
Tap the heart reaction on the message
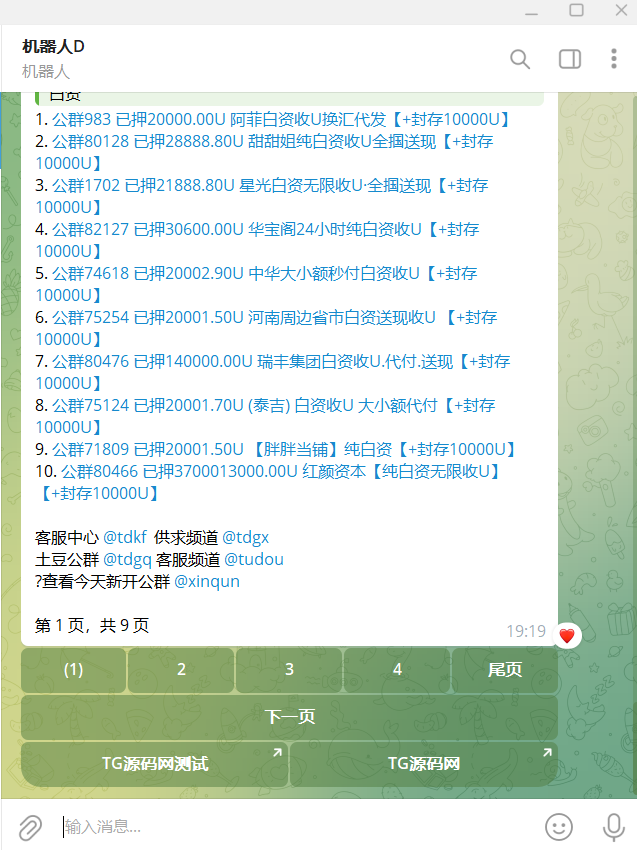pos(567,635)
